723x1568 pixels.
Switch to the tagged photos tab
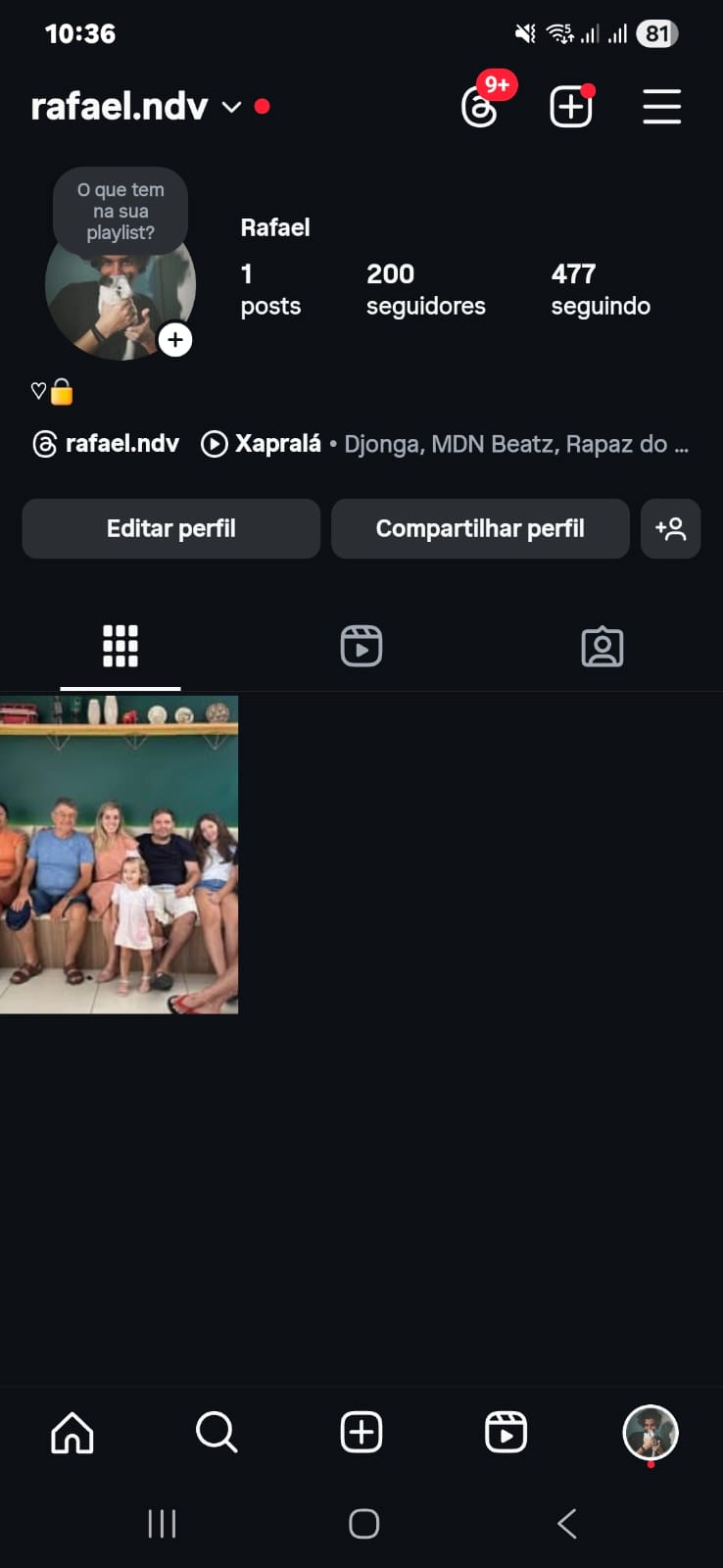tap(602, 647)
